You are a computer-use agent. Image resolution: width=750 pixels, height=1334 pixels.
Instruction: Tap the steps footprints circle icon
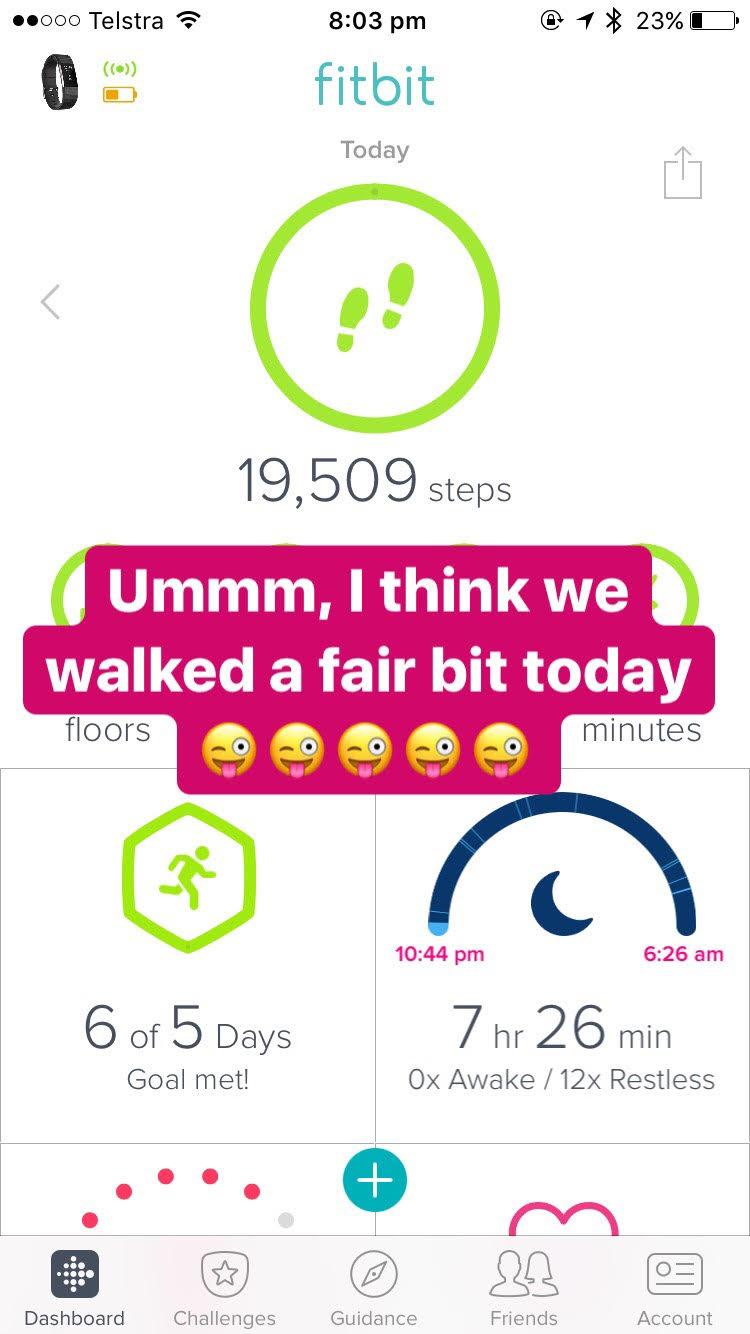[374, 307]
